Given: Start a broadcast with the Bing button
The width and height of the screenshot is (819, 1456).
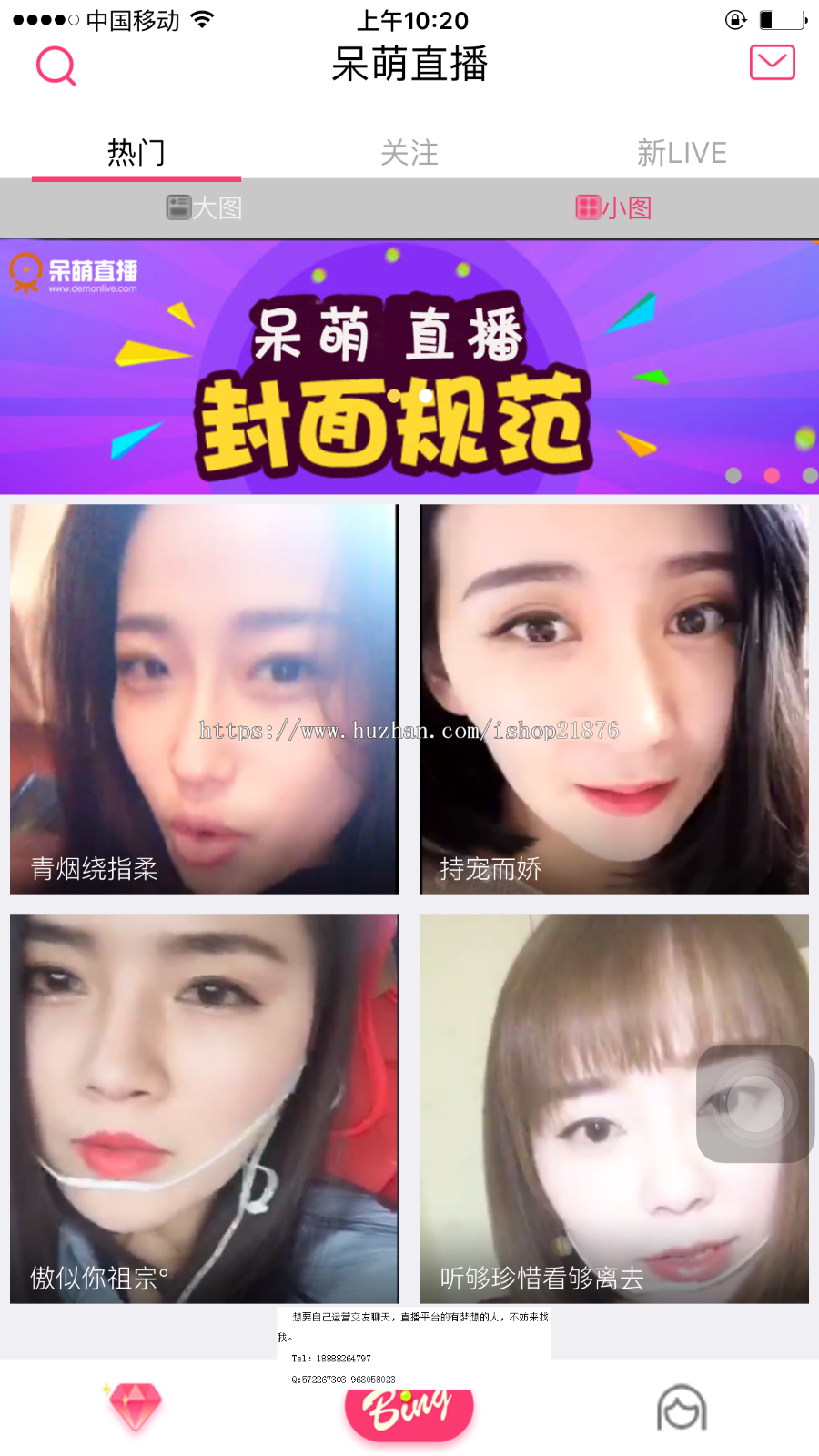Looking at the screenshot, I should point(409,1410).
